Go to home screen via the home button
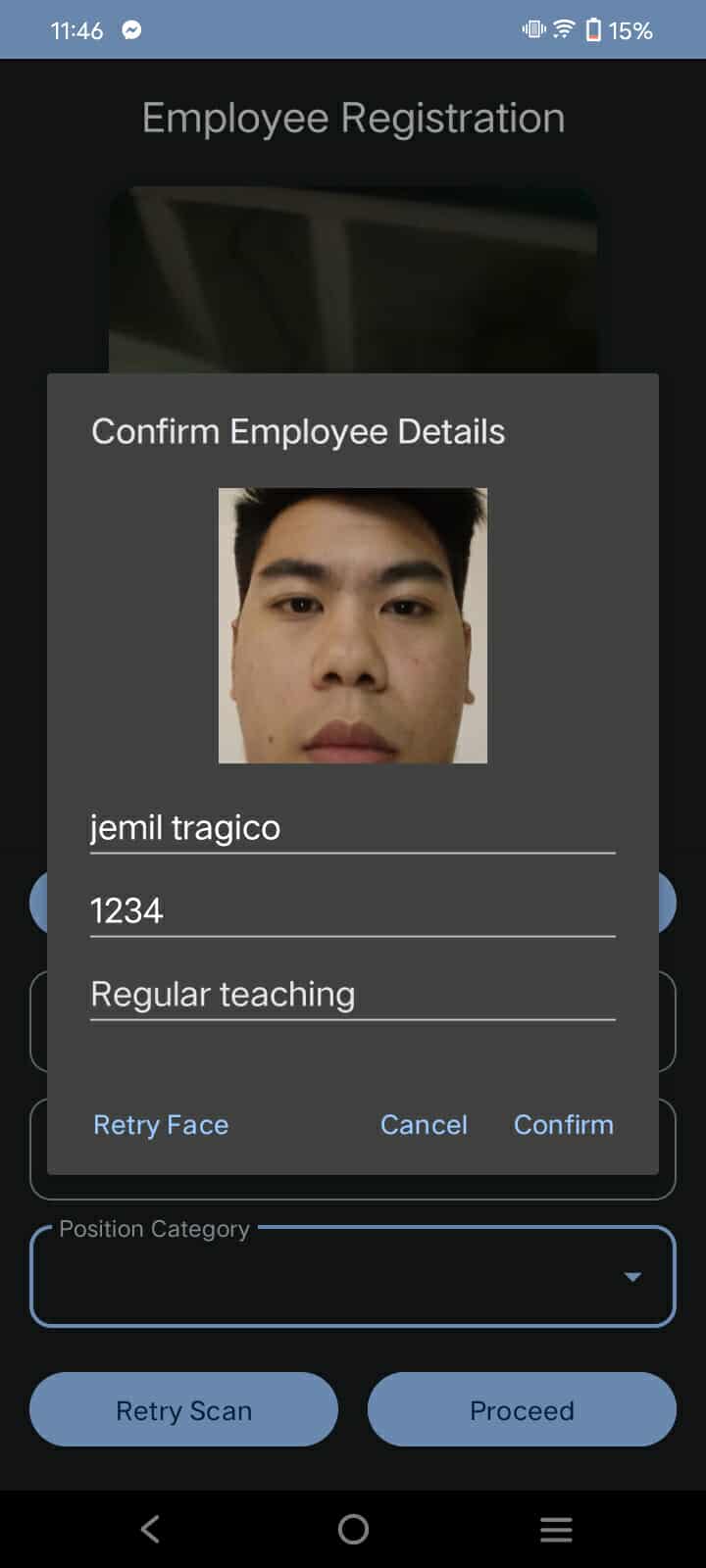Viewport: 706px width, 1568px height. coord(353,1529)
